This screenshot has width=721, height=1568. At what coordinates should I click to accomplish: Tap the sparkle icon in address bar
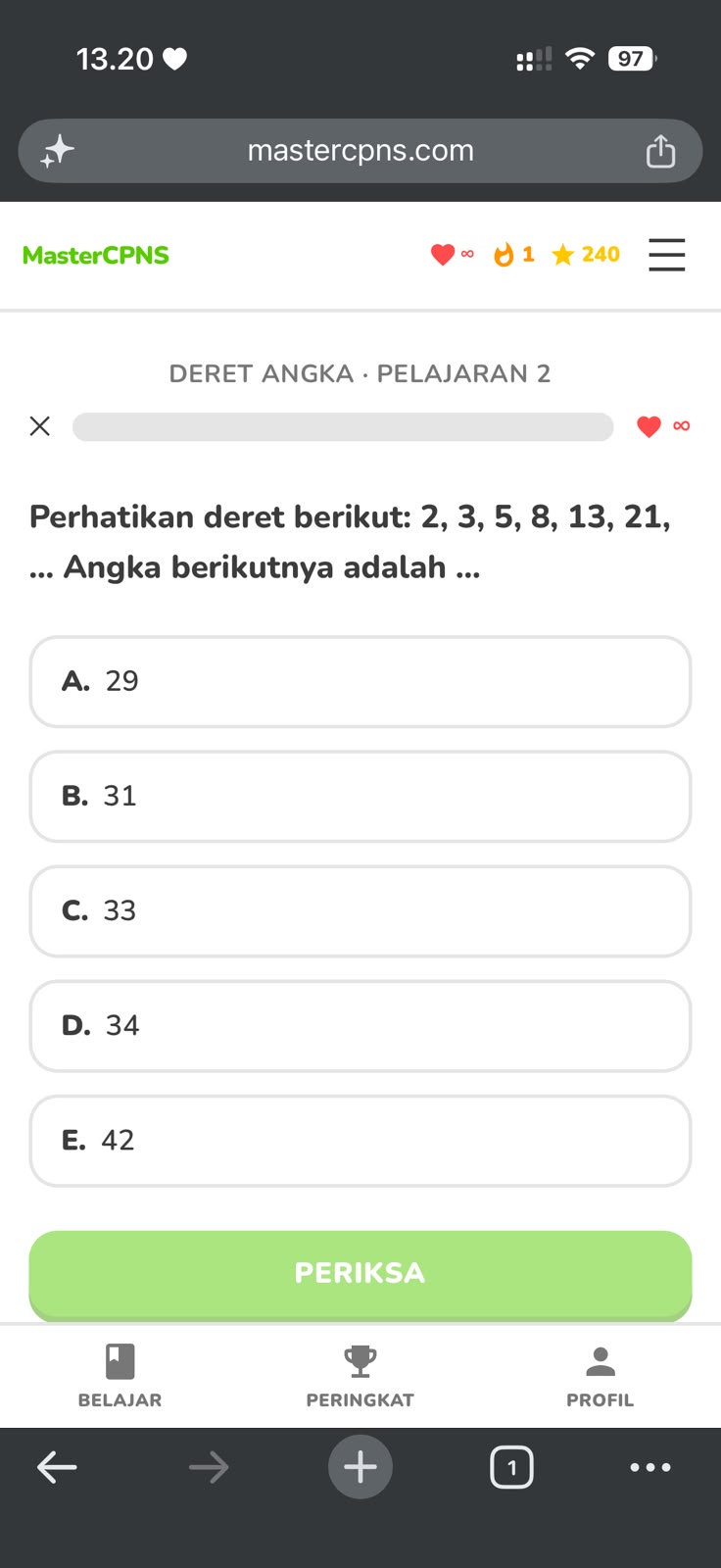click(x=58, y=151)
